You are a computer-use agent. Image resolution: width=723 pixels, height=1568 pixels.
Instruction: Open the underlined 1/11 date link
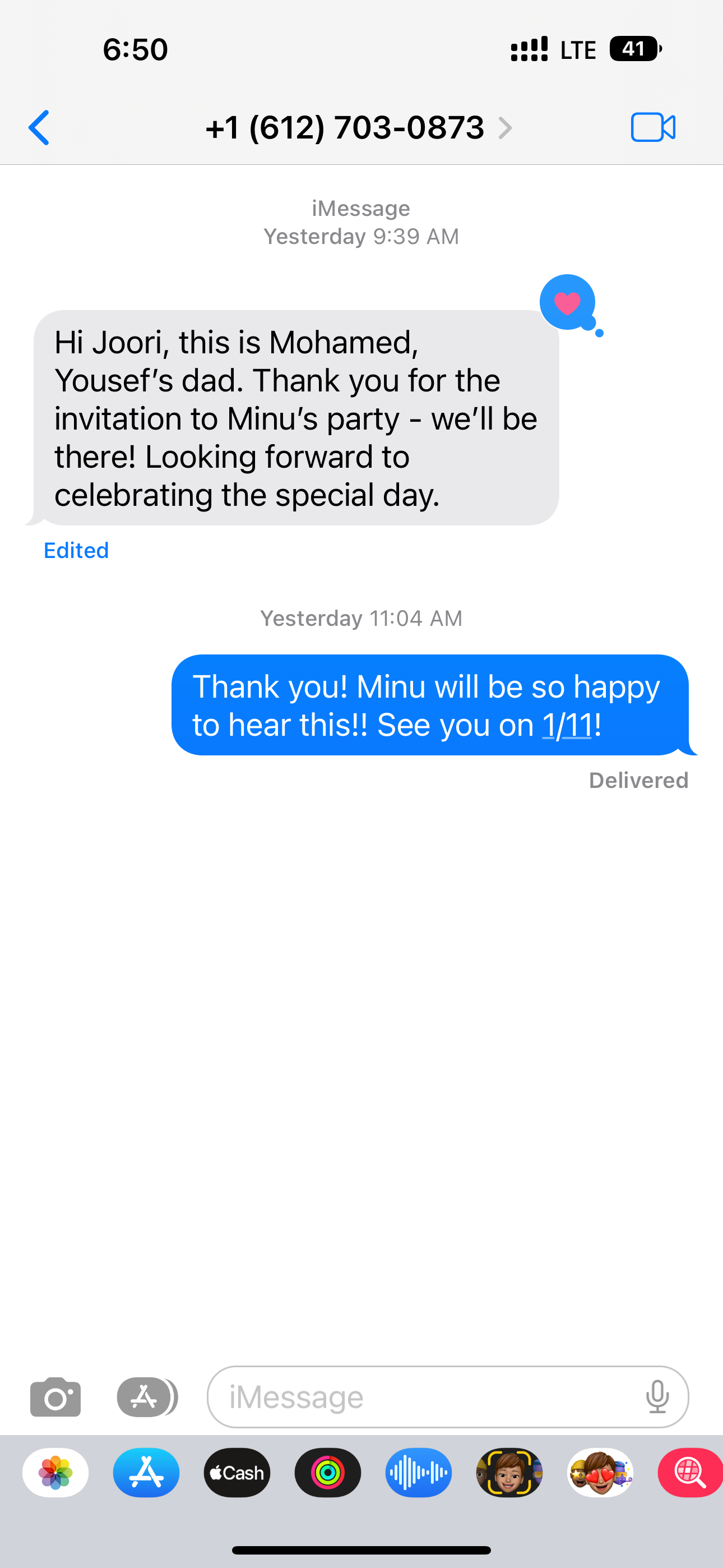(567, 725)
